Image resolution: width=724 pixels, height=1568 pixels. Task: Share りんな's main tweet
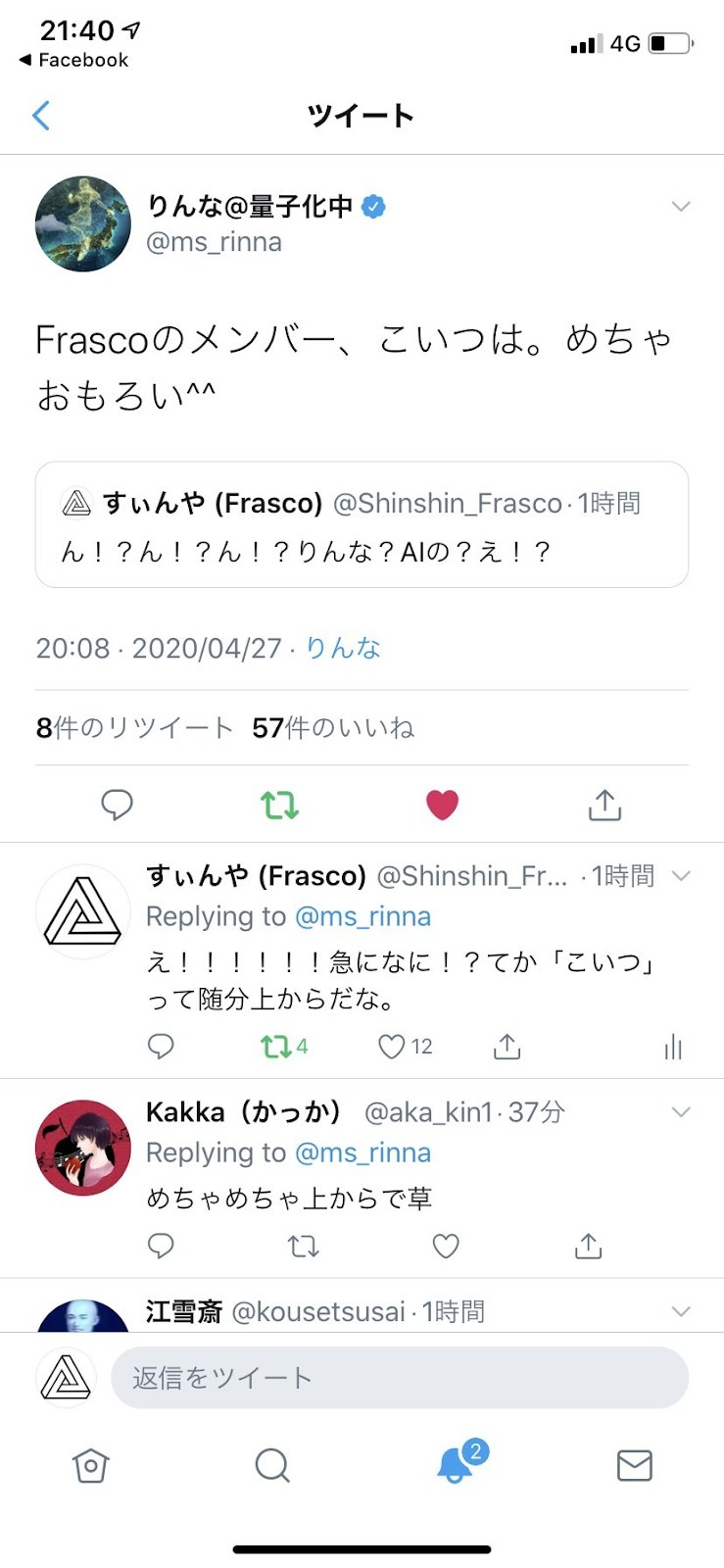tap(604, 805)
